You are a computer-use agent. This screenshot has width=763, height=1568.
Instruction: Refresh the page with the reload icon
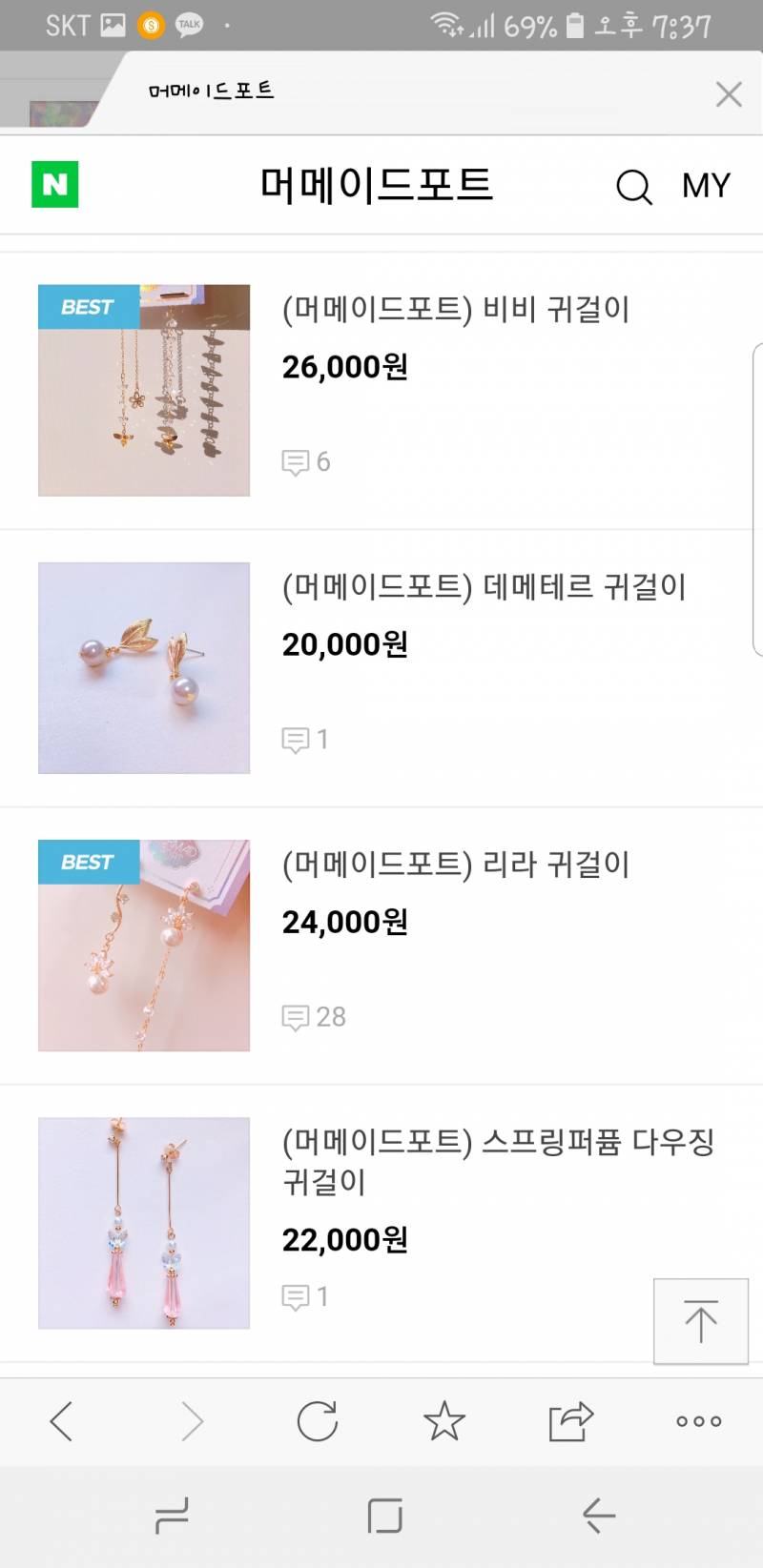318,1421
